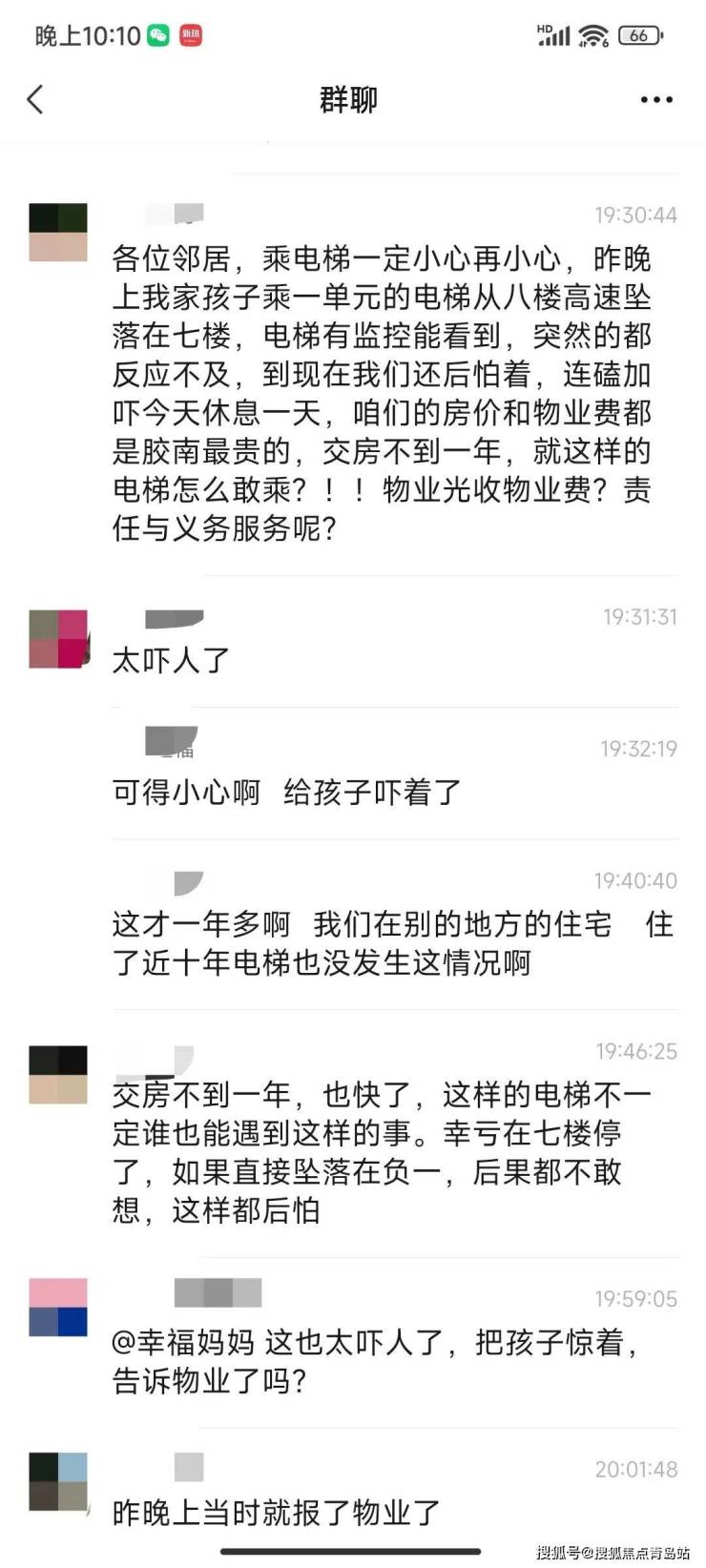Open the three-dot overflow menu
The image size is (706, 1568).
[656, 100]
